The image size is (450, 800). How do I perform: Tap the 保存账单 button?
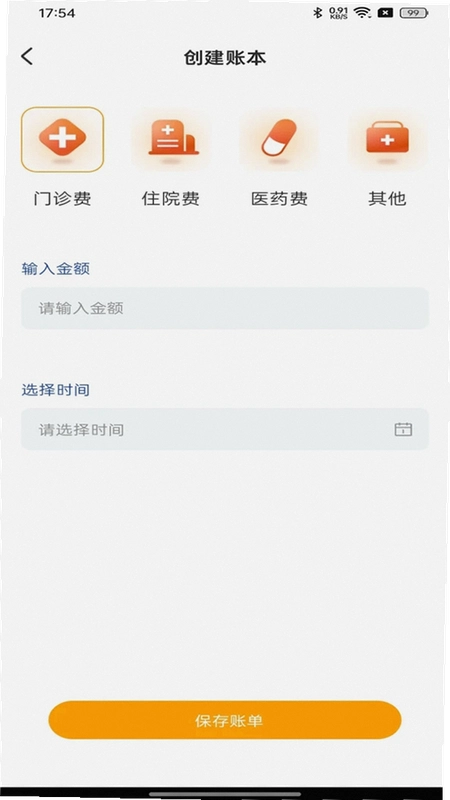225,720
